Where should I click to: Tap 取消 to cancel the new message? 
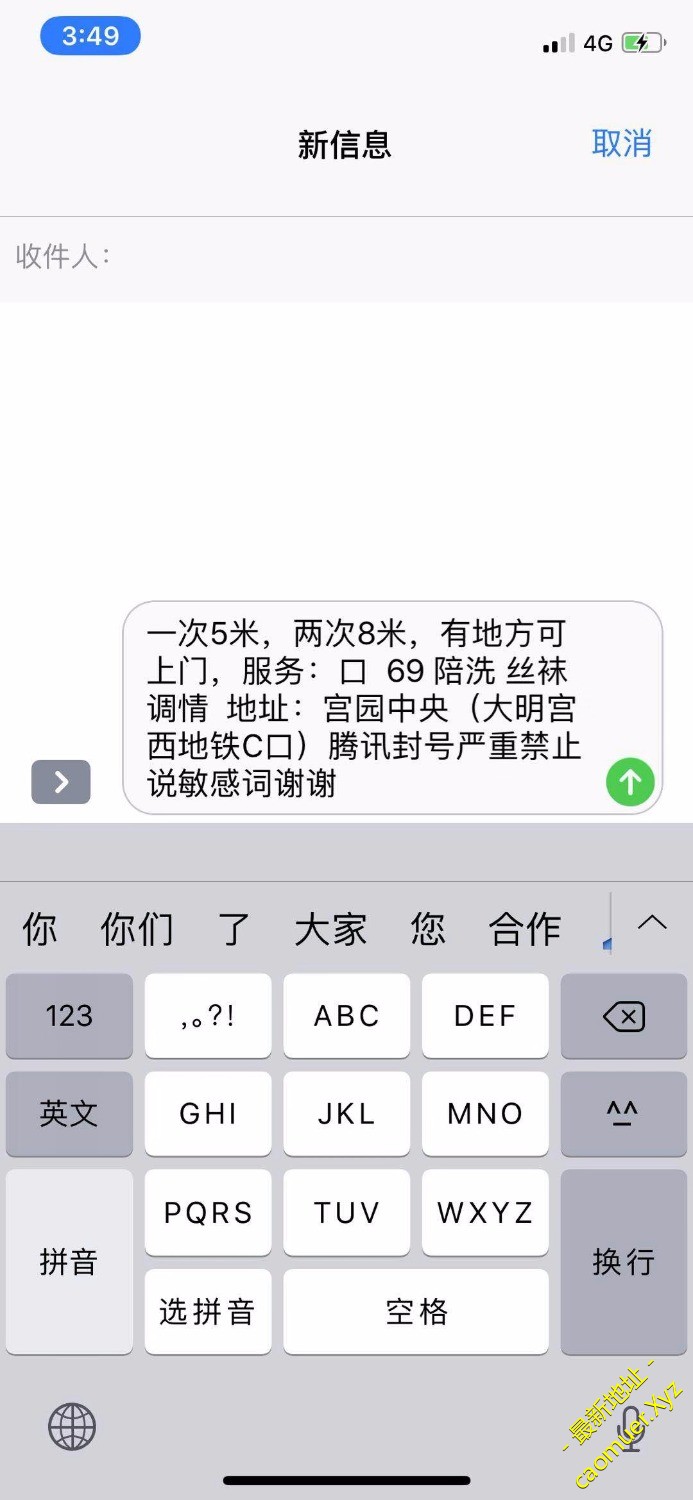point(621,143)
